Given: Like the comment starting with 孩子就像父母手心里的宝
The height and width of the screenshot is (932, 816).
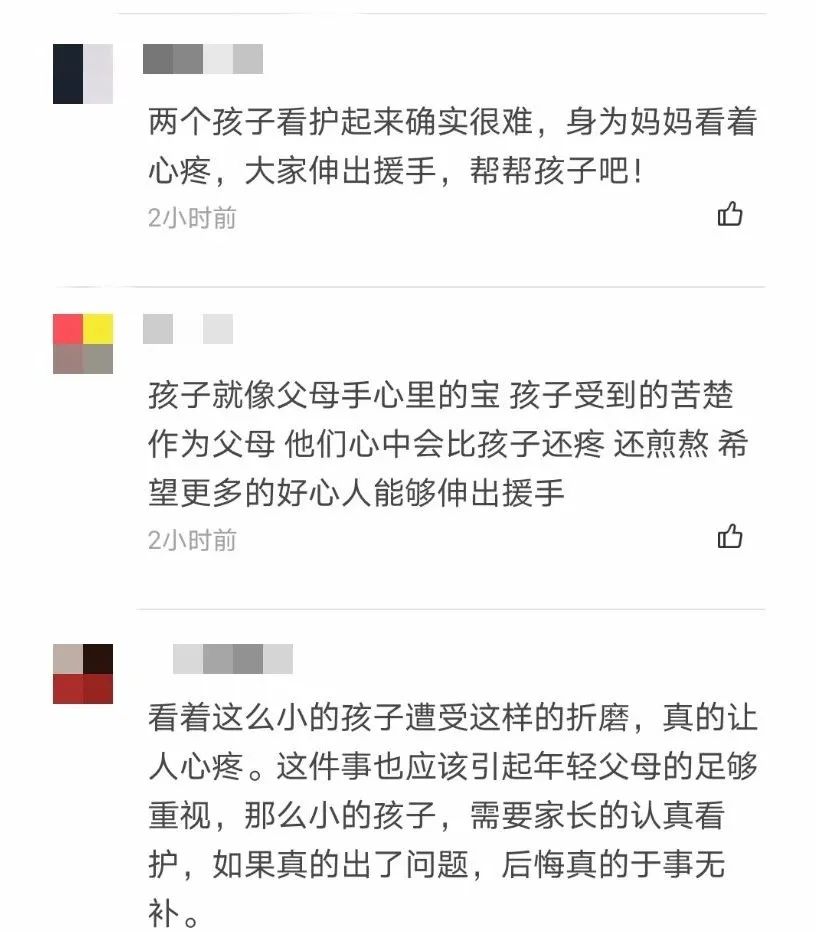Looking at the screenshot, I should click(x=730, y=537).
